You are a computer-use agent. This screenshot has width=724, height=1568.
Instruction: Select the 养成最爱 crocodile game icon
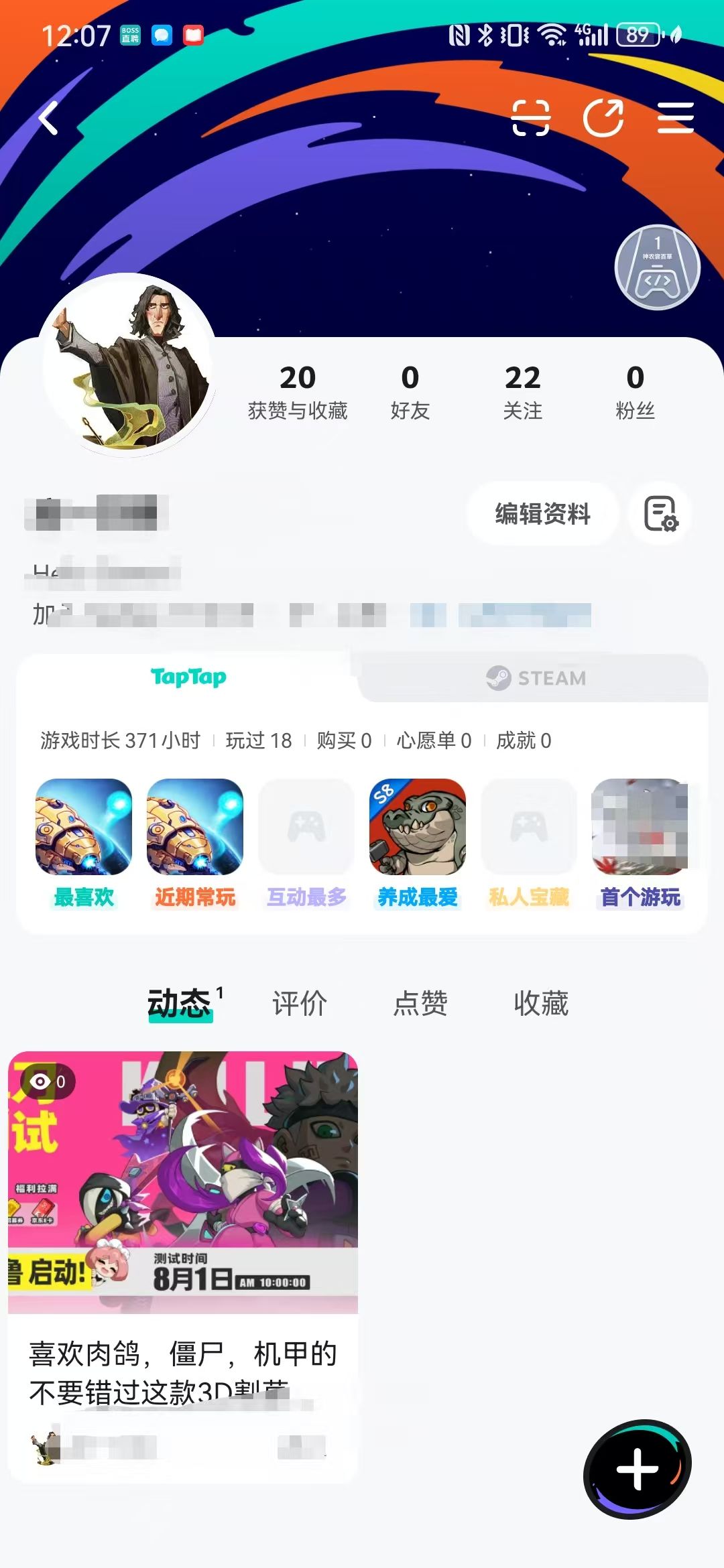[417, 828]
